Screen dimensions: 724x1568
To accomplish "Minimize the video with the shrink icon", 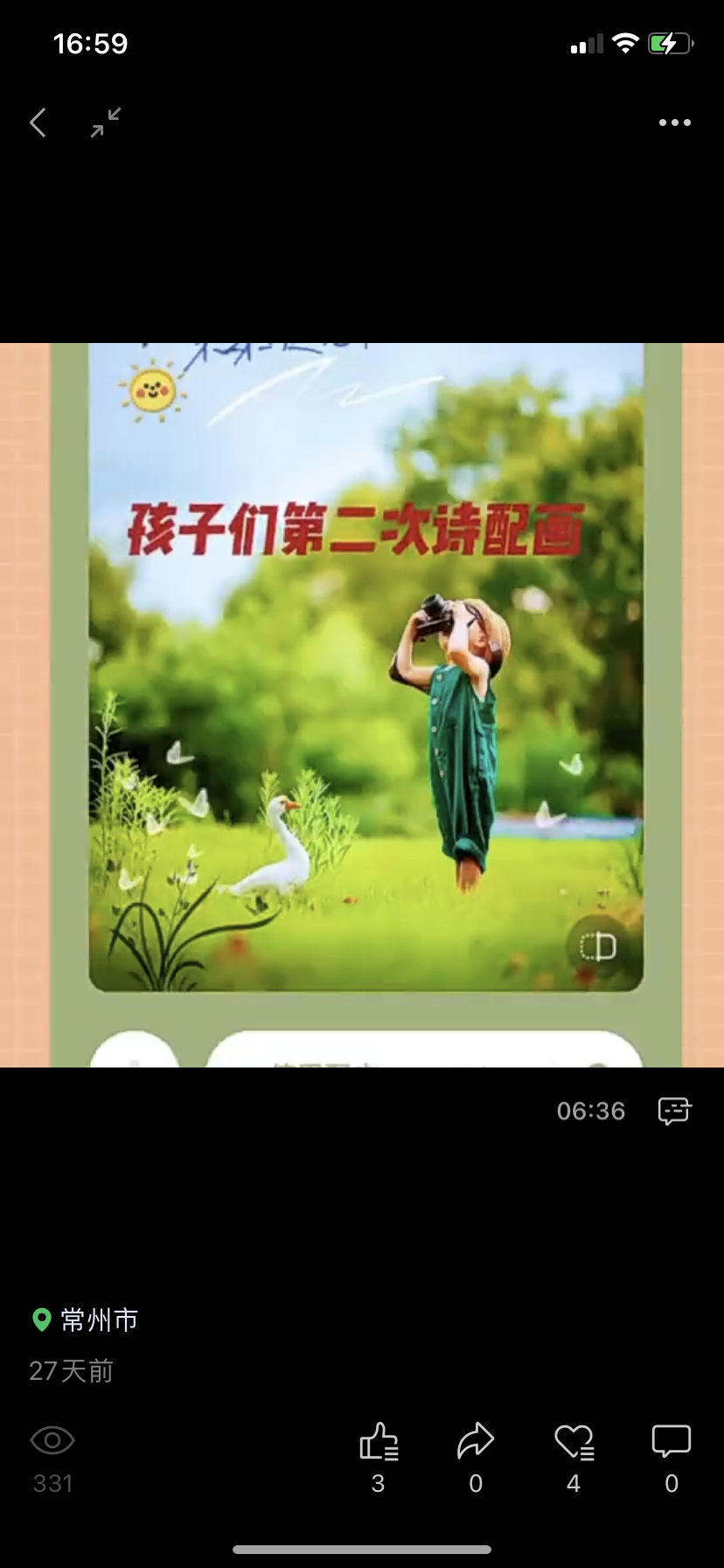I will pos(106,122).
